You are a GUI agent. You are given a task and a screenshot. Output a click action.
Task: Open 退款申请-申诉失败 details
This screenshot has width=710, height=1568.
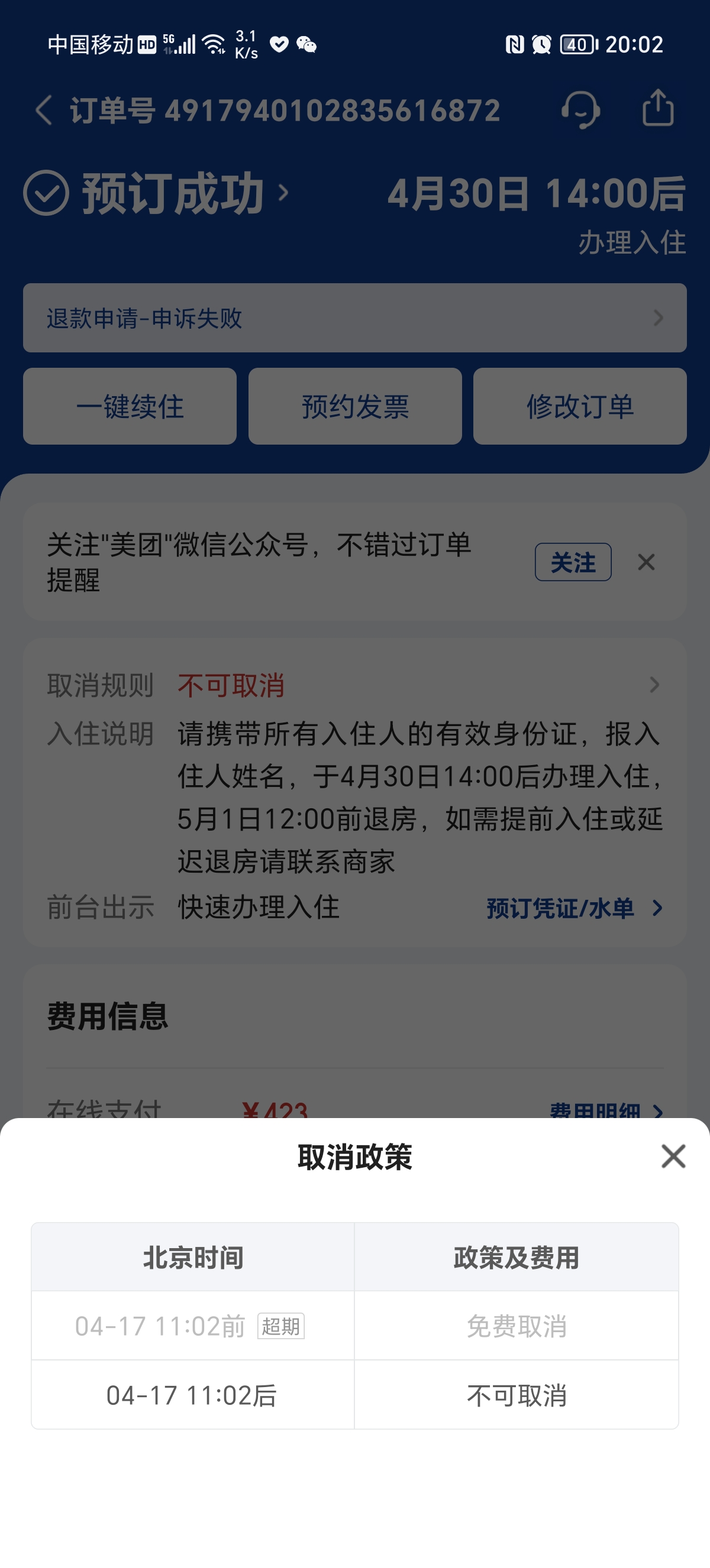pyautogui.click(x=355, y=318)
